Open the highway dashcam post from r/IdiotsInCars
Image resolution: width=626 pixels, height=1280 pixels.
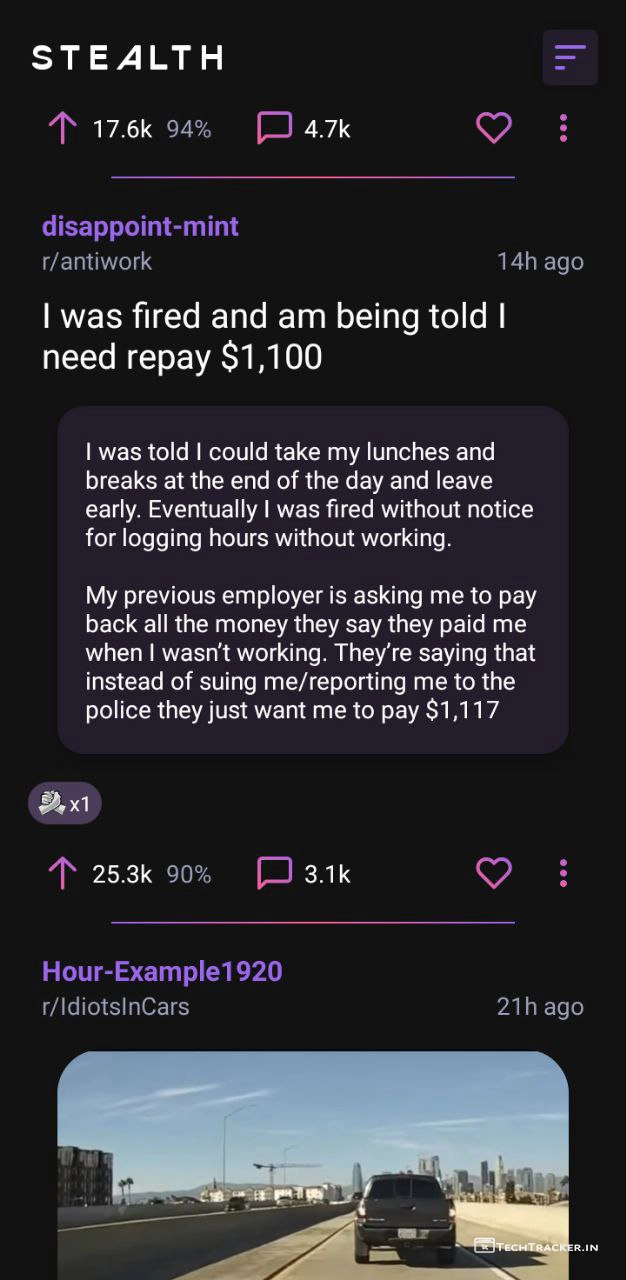tap(312, 1165)
